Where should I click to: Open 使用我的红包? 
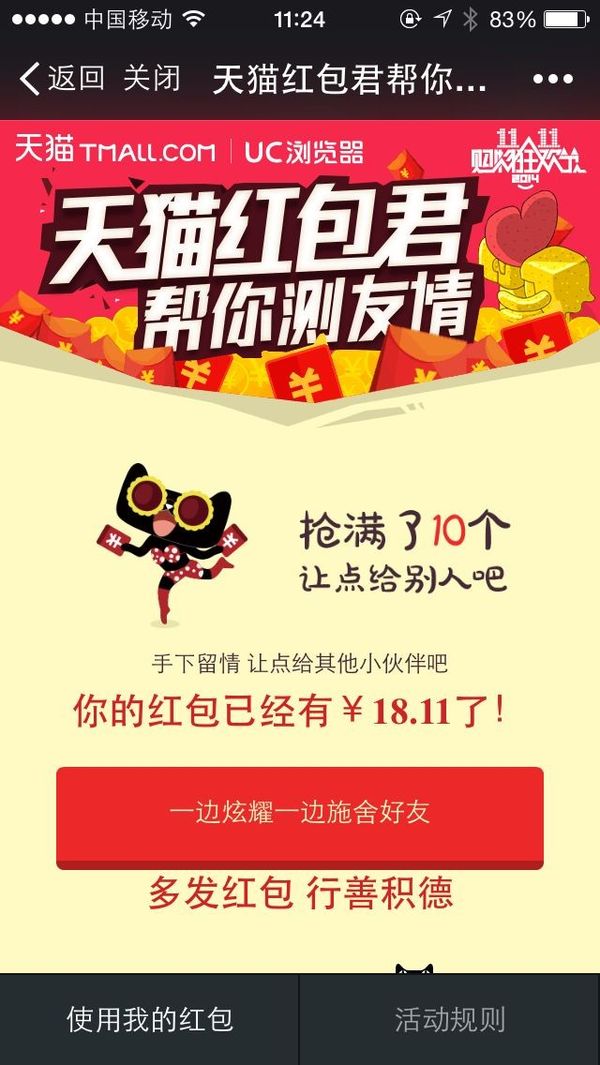(149, 1019)
